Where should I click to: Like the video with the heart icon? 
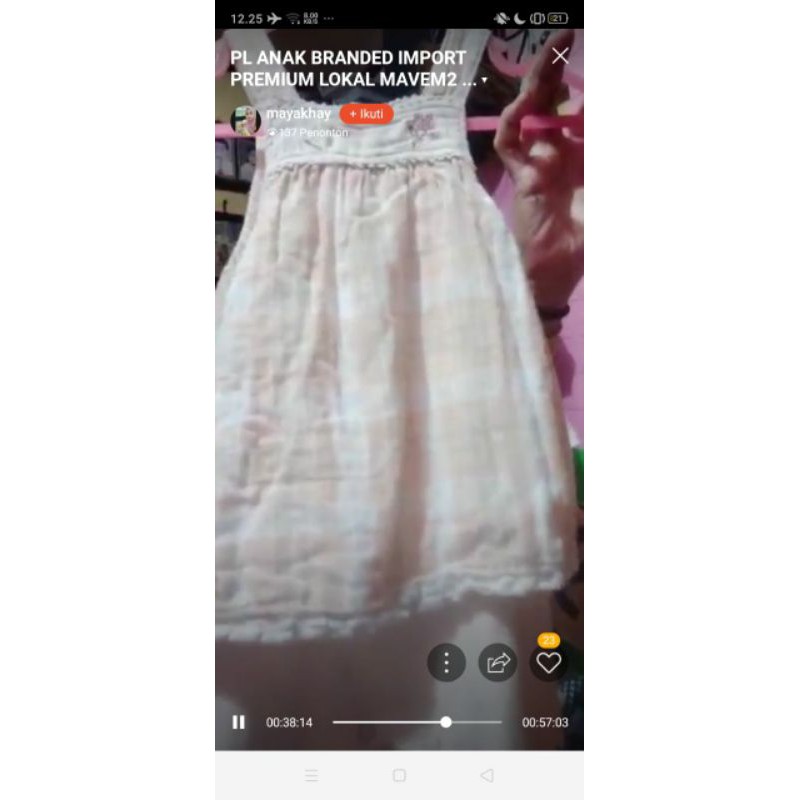click(548, 662)
